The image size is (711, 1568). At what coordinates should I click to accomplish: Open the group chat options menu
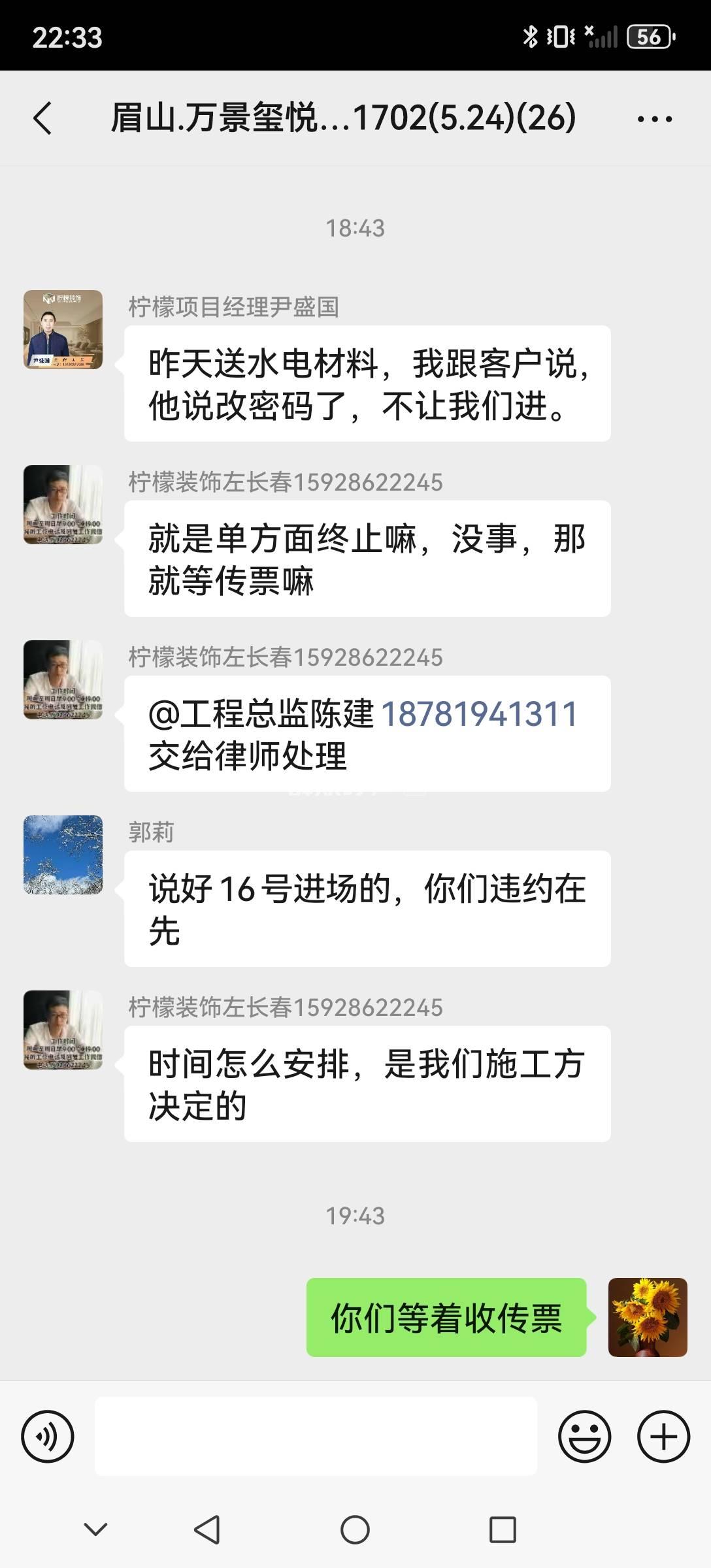pos(654,119)
